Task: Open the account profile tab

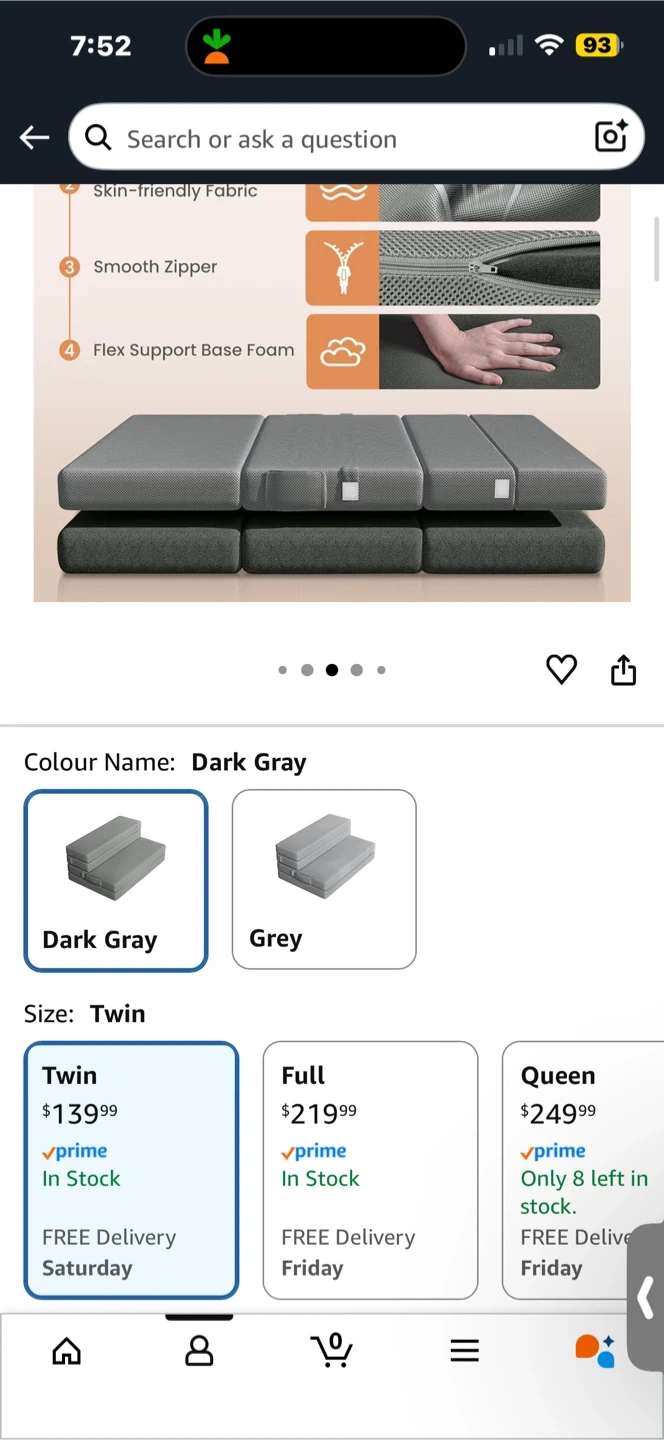Action: click(199, 1351)
